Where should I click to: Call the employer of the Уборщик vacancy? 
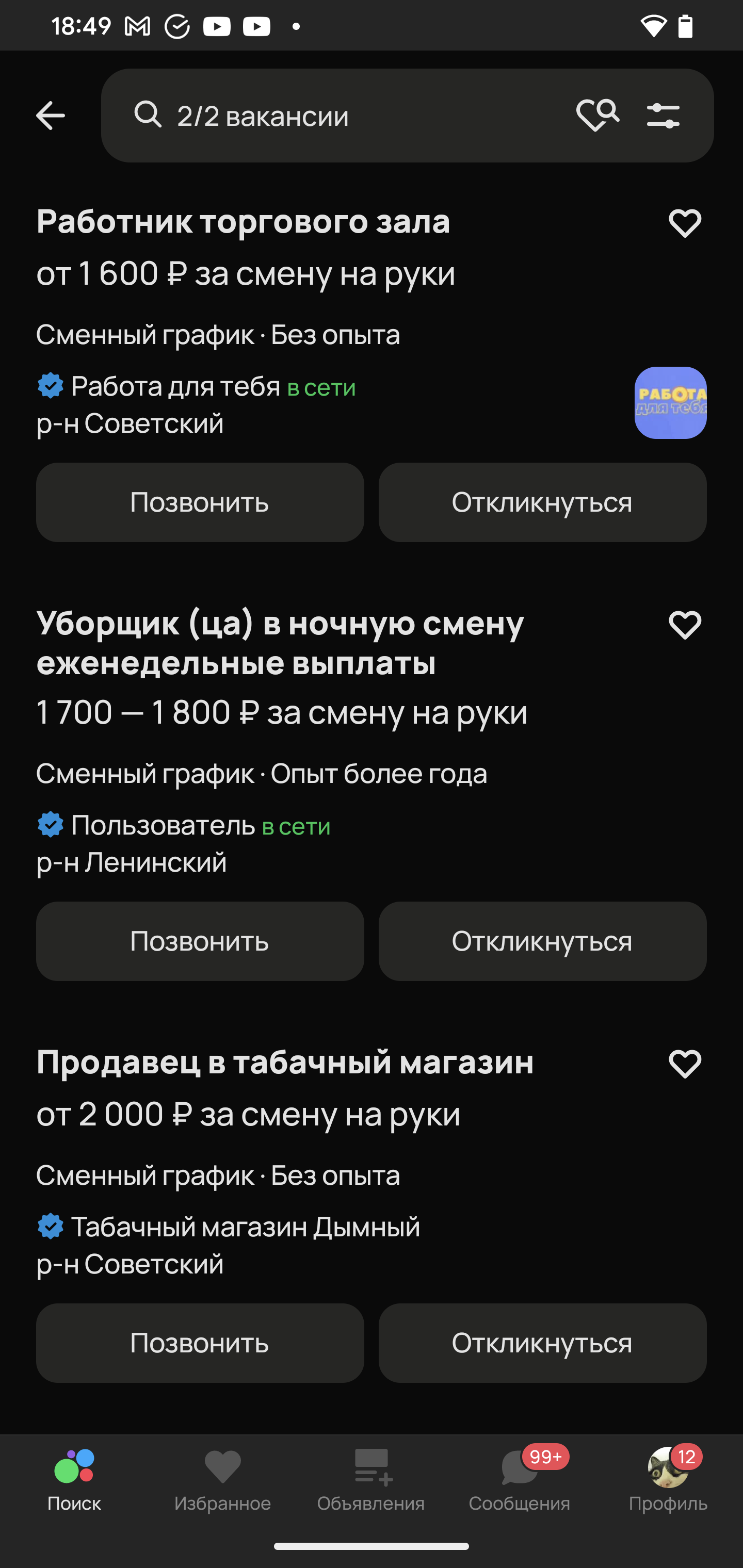point(200,941)
